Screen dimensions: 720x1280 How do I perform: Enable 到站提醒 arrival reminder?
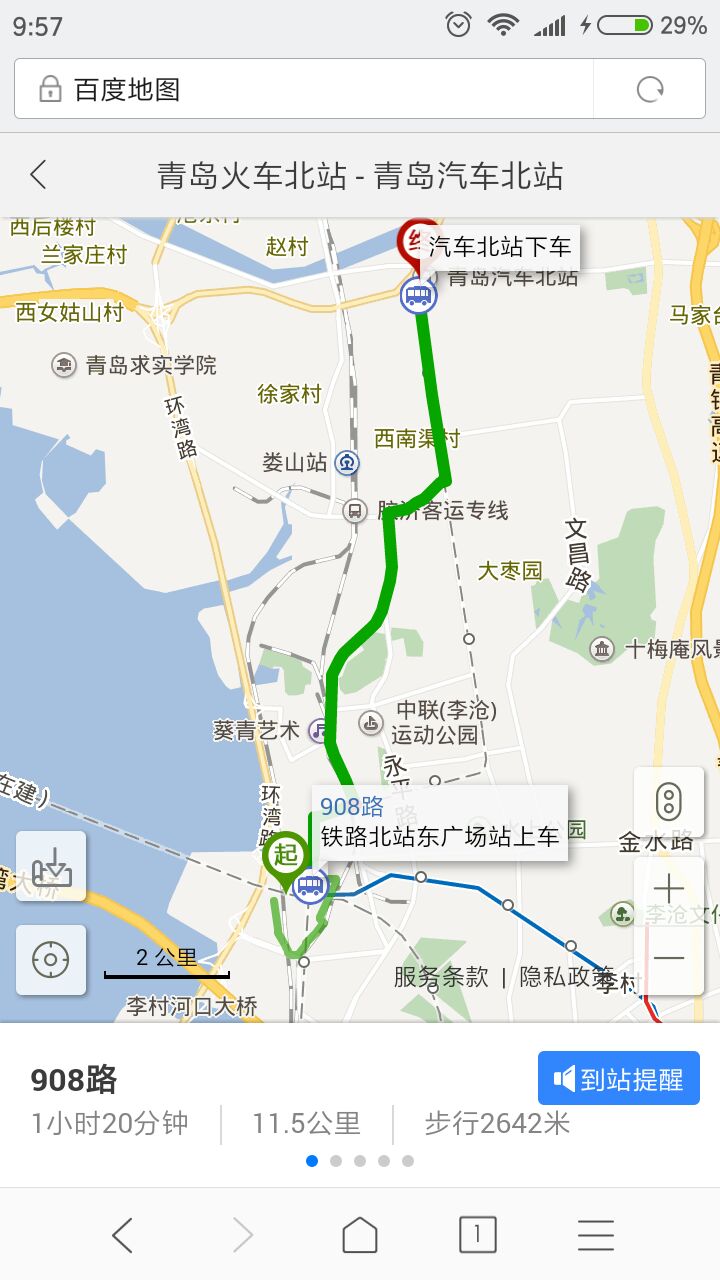(619, 1078)
